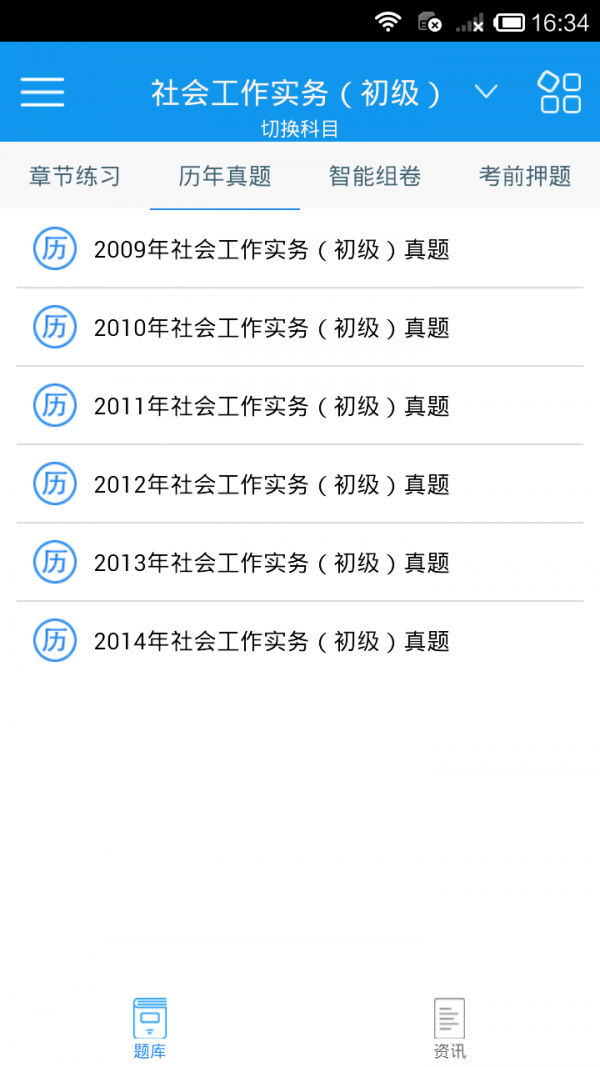Open the 2010年 past exam paper

[271, 327]
